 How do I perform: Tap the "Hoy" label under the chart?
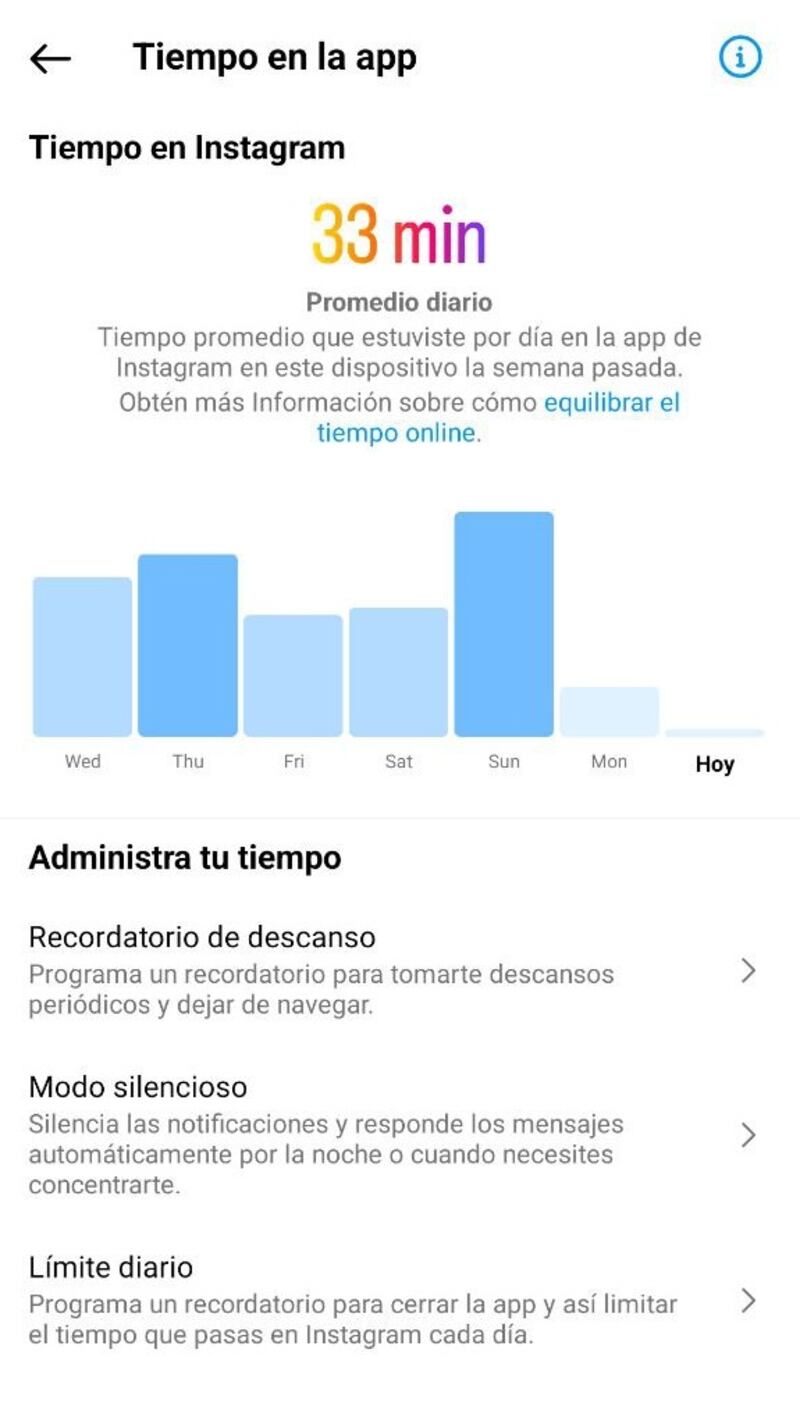(714, 763)
